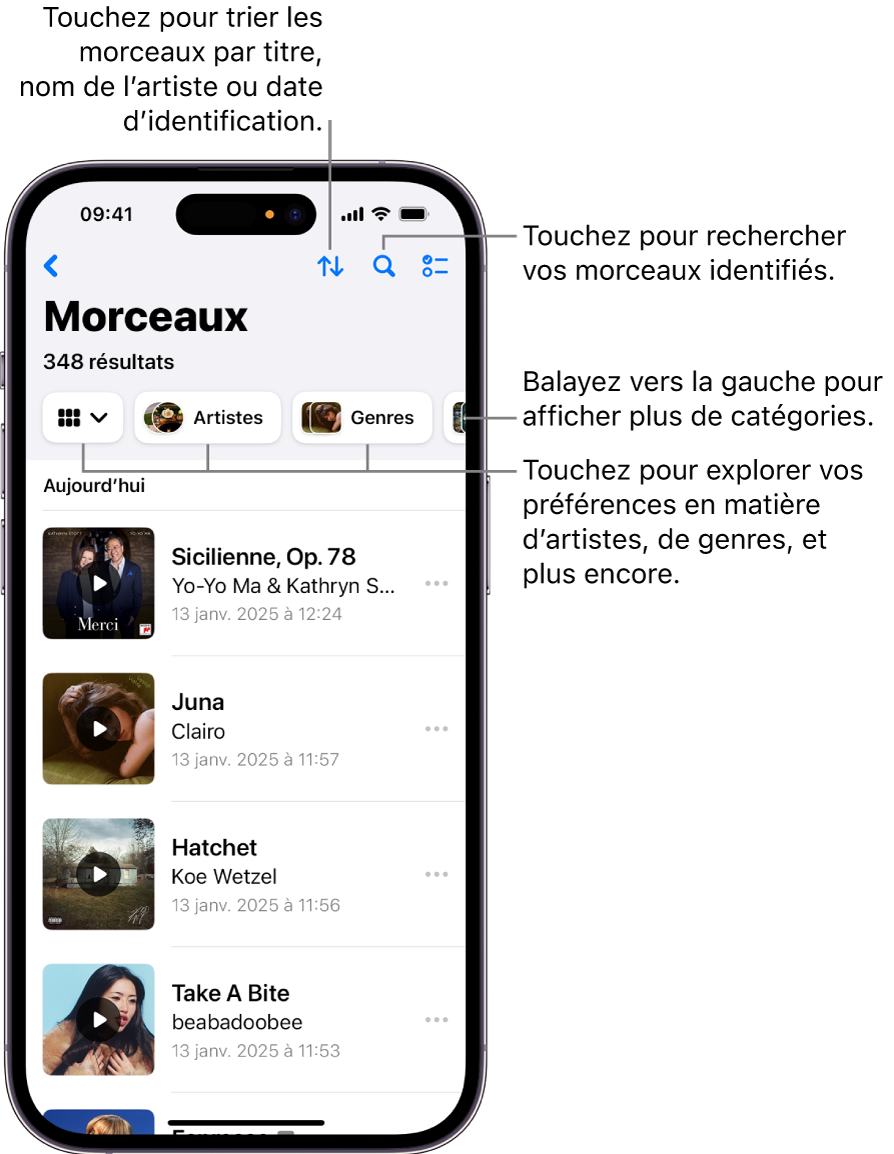Play the Juna preview by Clairo

(99, 729)
